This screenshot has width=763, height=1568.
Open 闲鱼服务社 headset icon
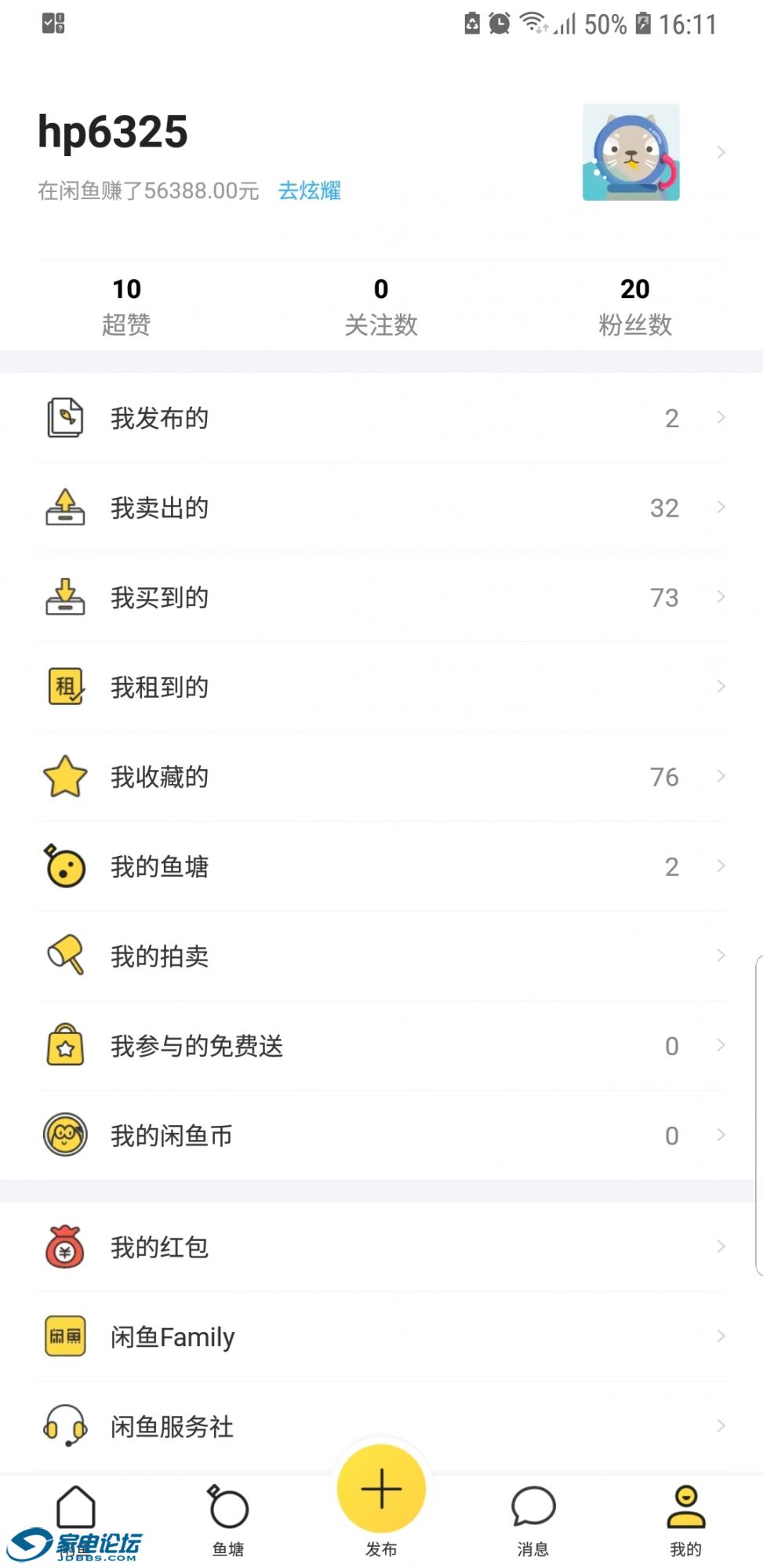66,1426
